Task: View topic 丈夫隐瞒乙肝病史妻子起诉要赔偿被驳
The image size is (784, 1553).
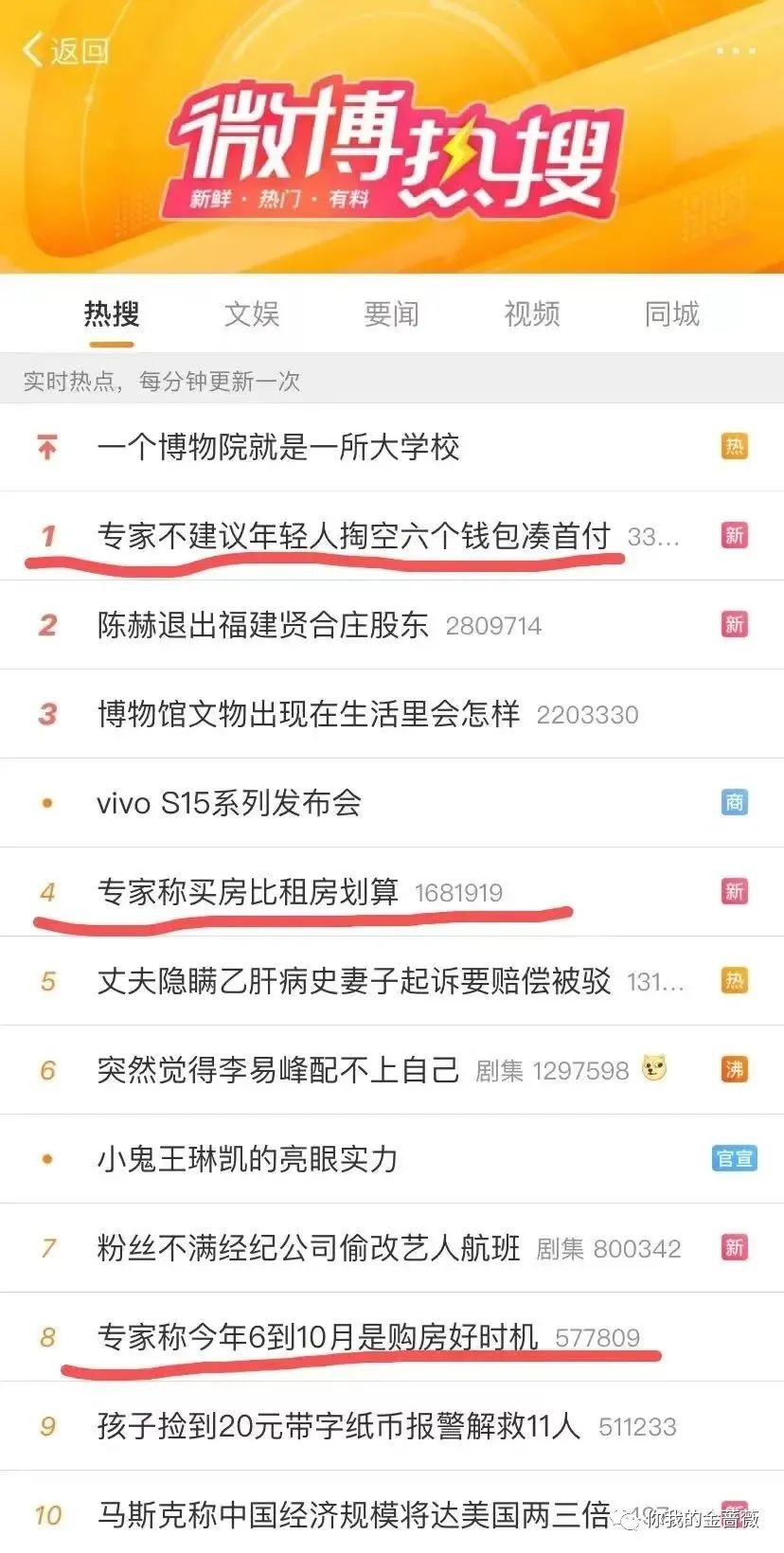Action: 353,981
